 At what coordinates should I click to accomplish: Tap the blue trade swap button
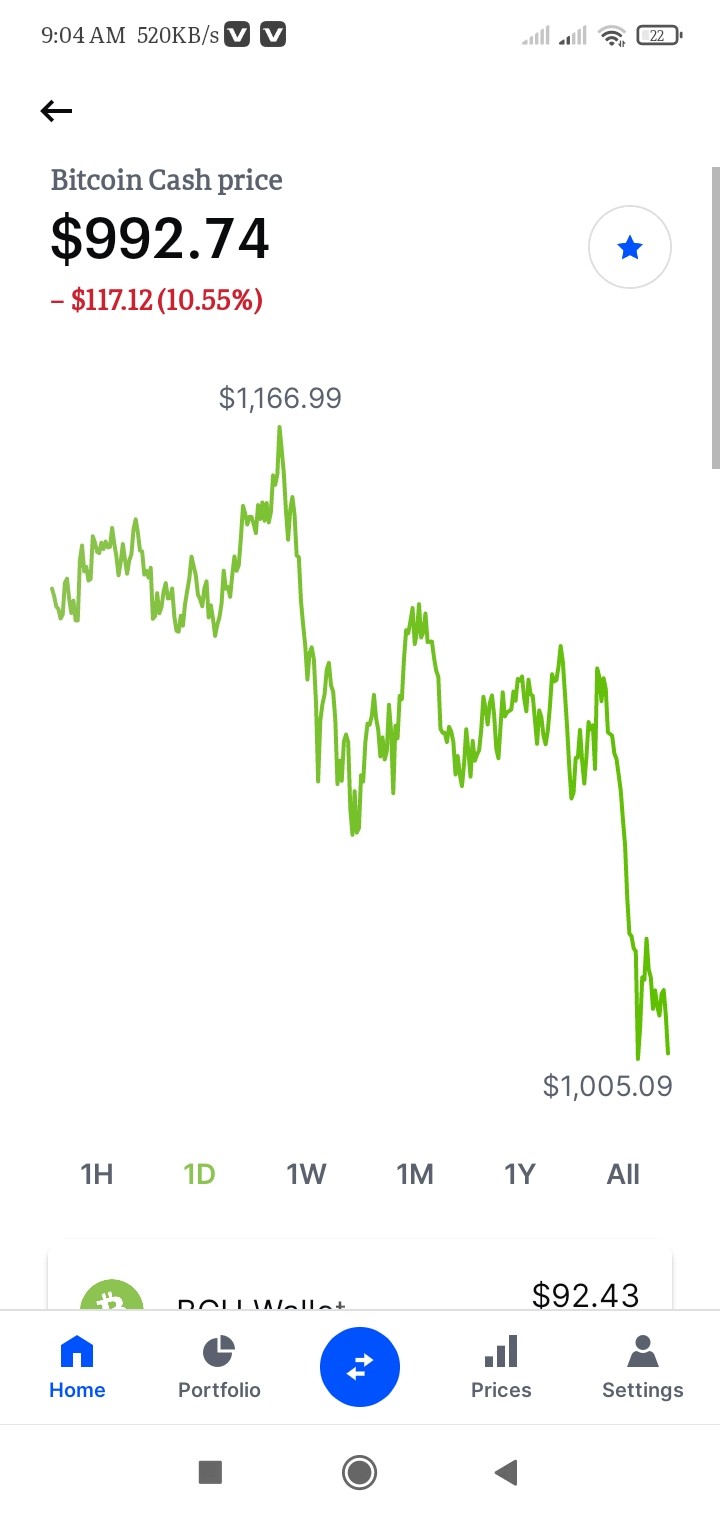point(360,1367)
